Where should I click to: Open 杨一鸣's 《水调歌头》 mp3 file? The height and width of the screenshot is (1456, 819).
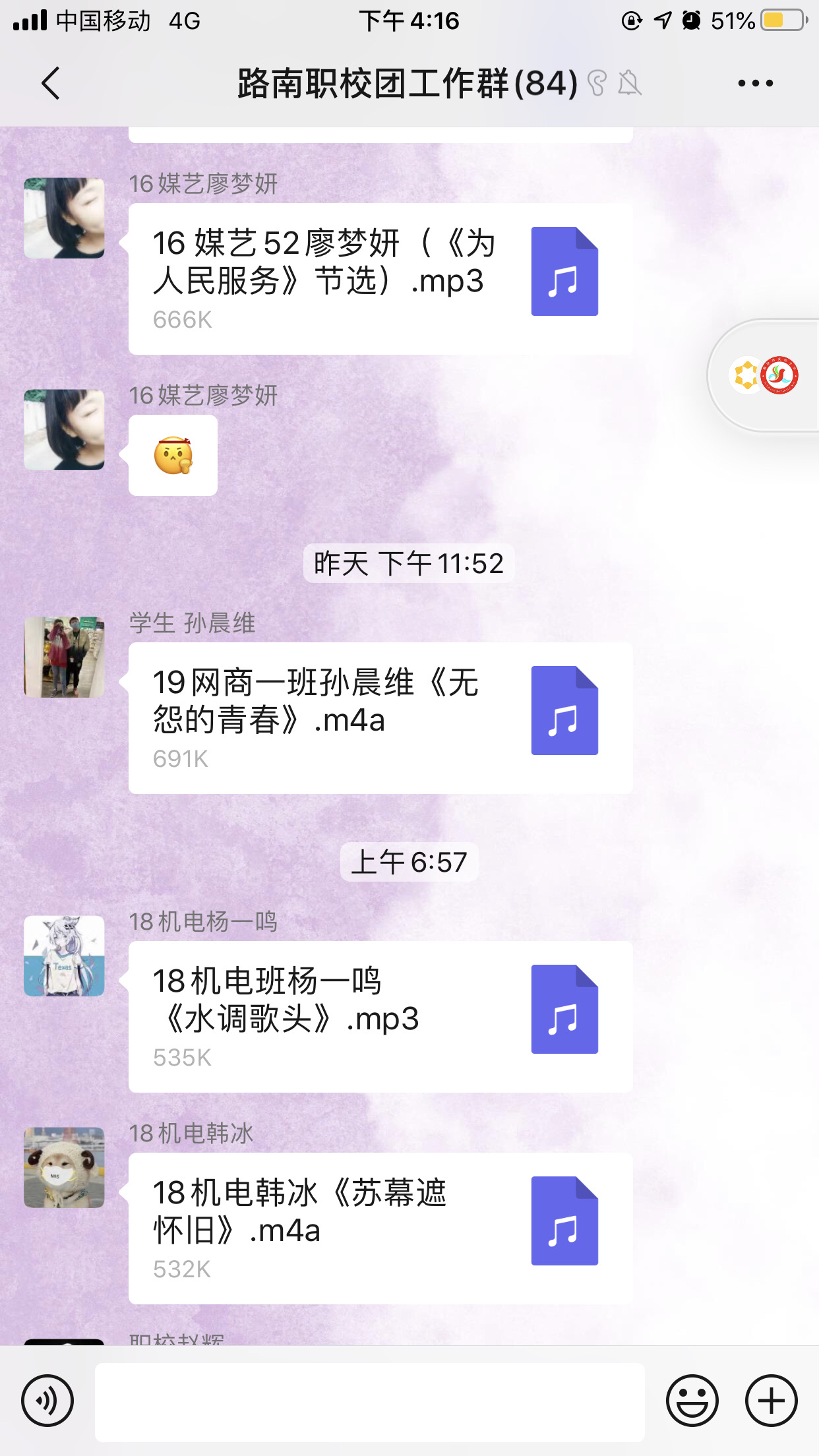[380, 1016]
